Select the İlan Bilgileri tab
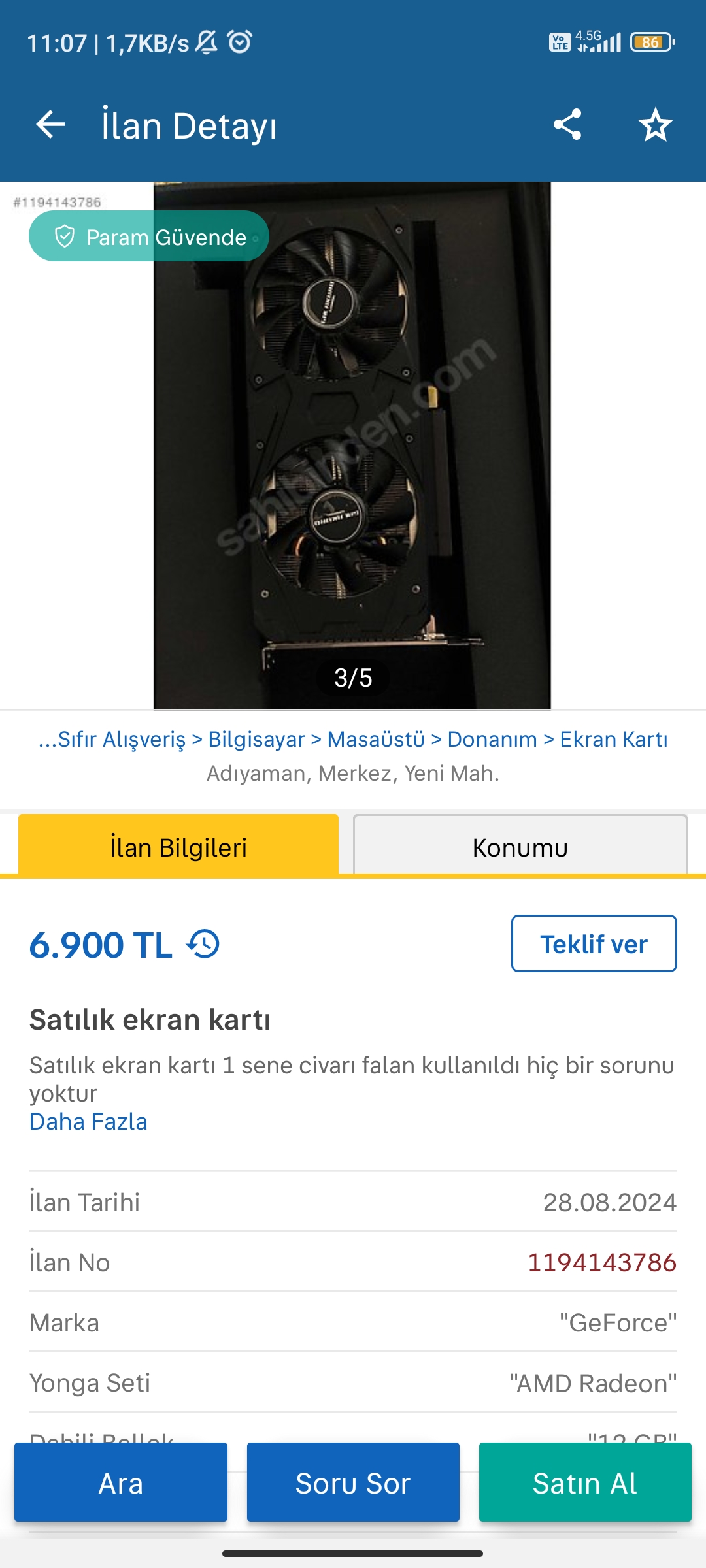This screenshot has height=1568, width=706. (x=178, y=847)
